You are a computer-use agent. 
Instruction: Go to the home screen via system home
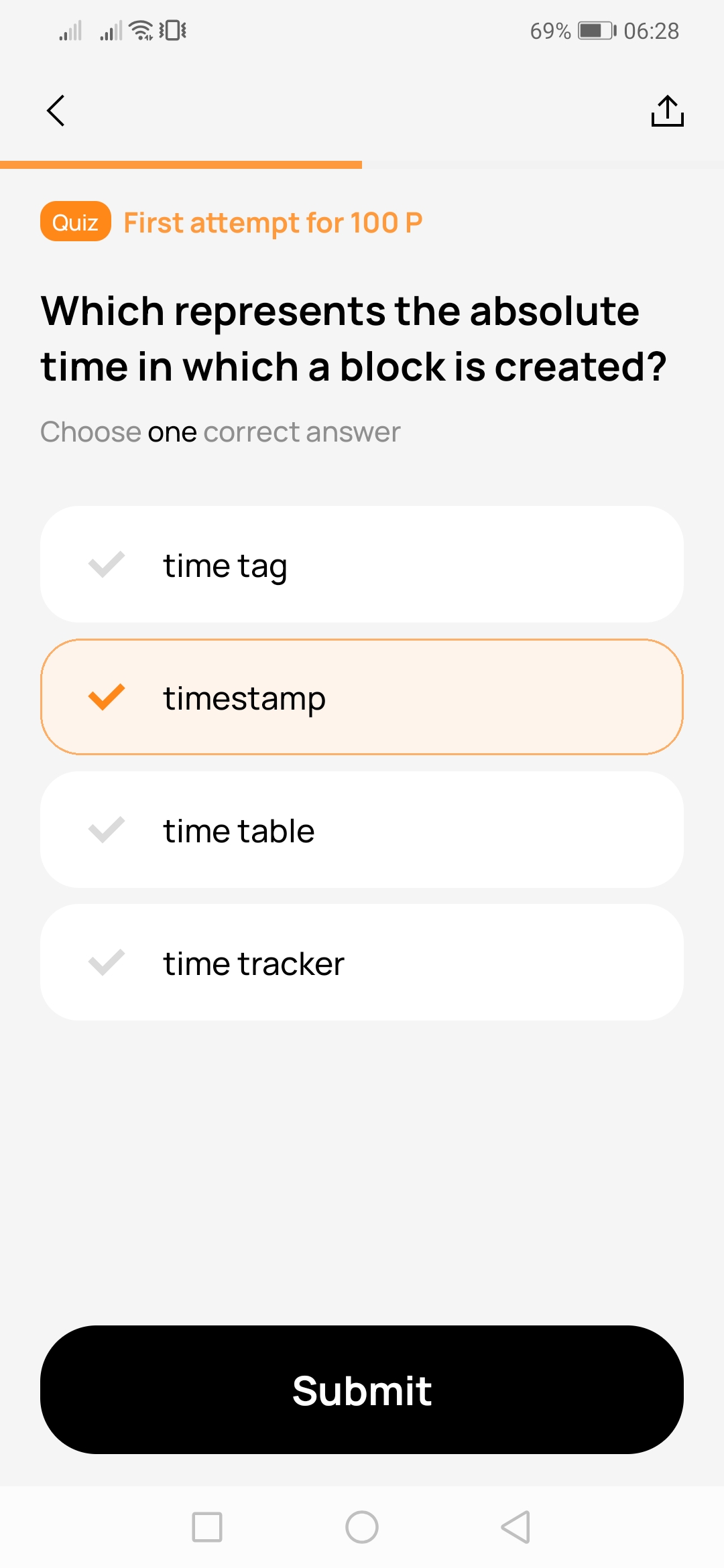tap(362, 1527)
